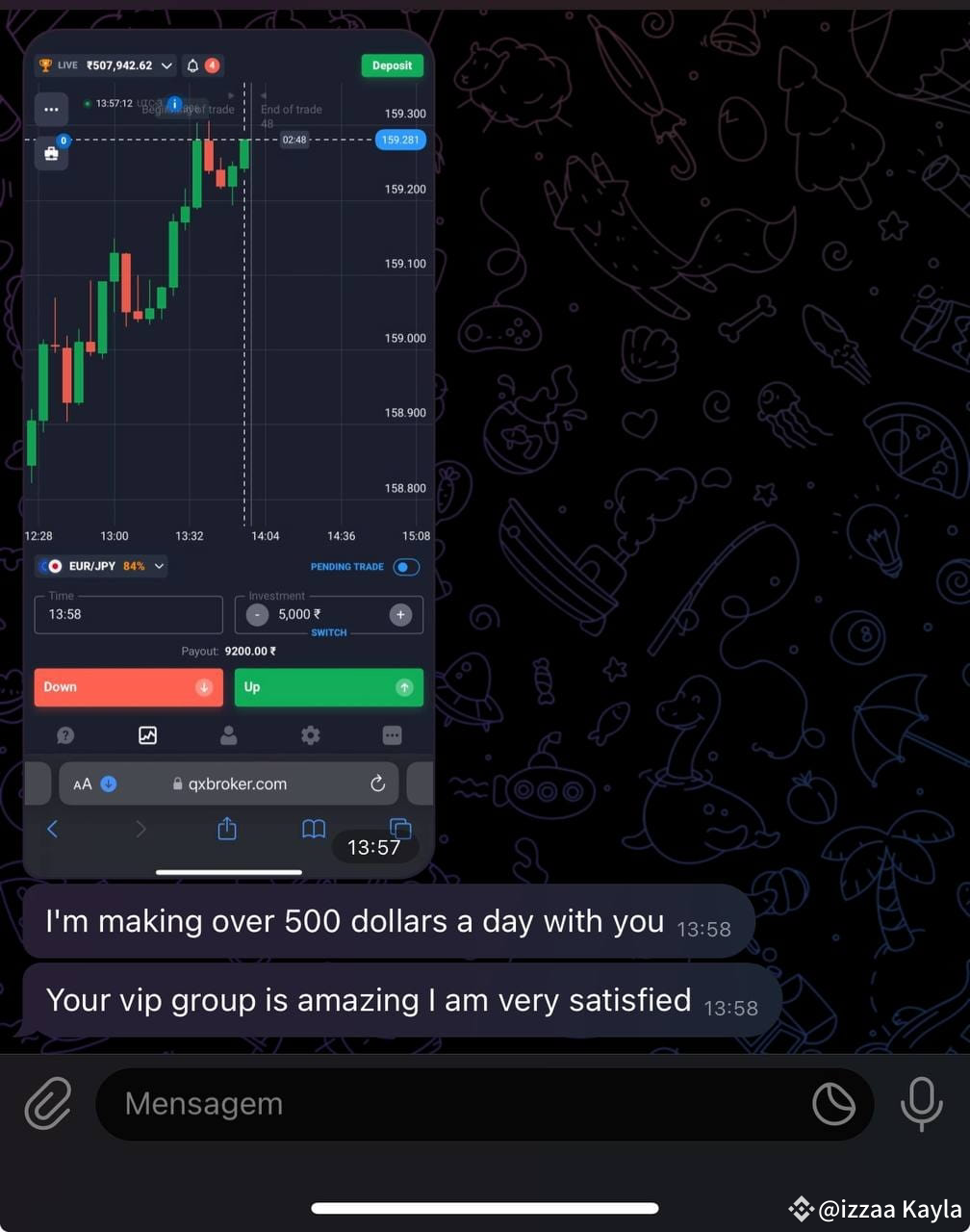
Task: Check notifications via the bell icon
Action: click(x=191, y=64)
